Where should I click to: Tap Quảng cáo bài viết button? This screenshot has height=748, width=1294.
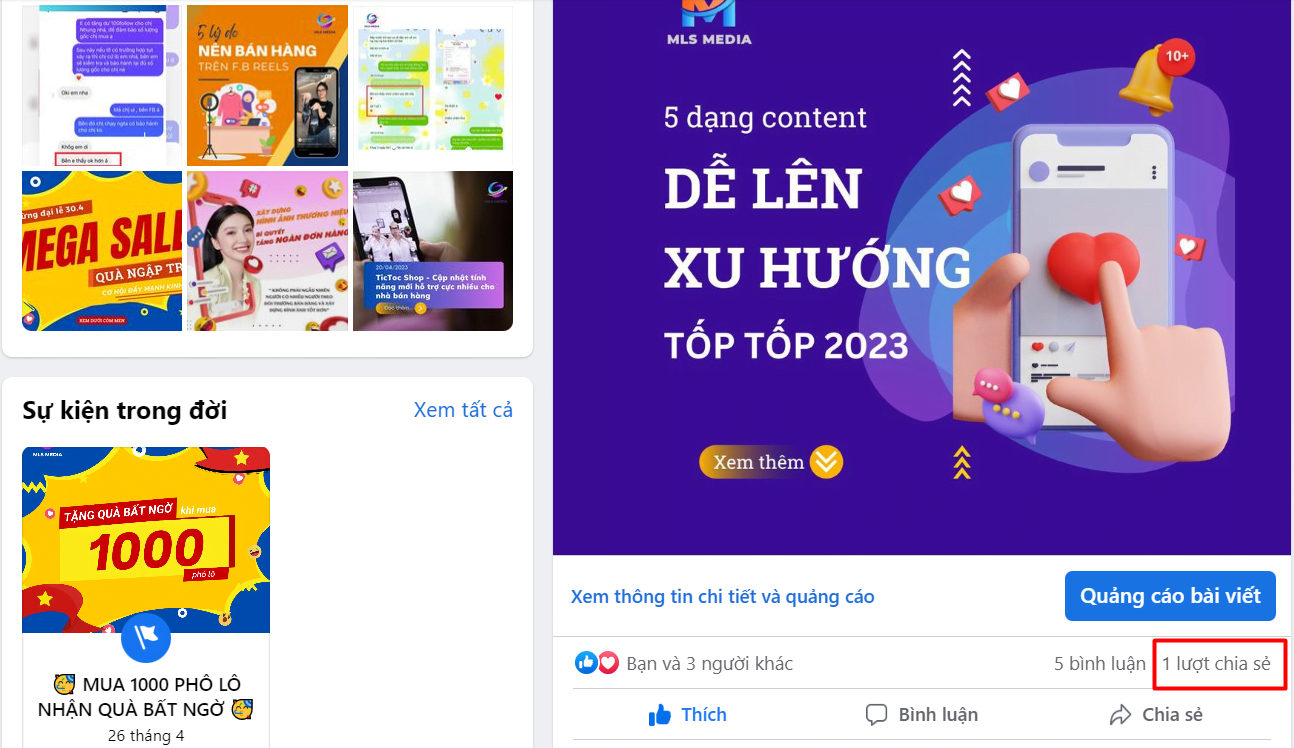[x=1170, y=596]
